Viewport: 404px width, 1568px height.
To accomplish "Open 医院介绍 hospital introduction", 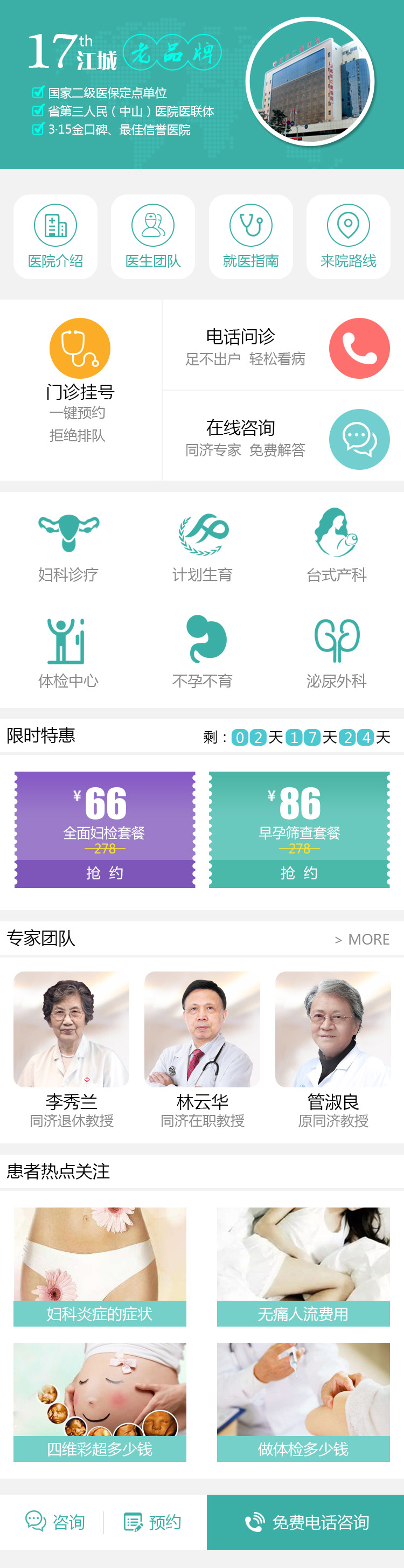I will 55,237.
